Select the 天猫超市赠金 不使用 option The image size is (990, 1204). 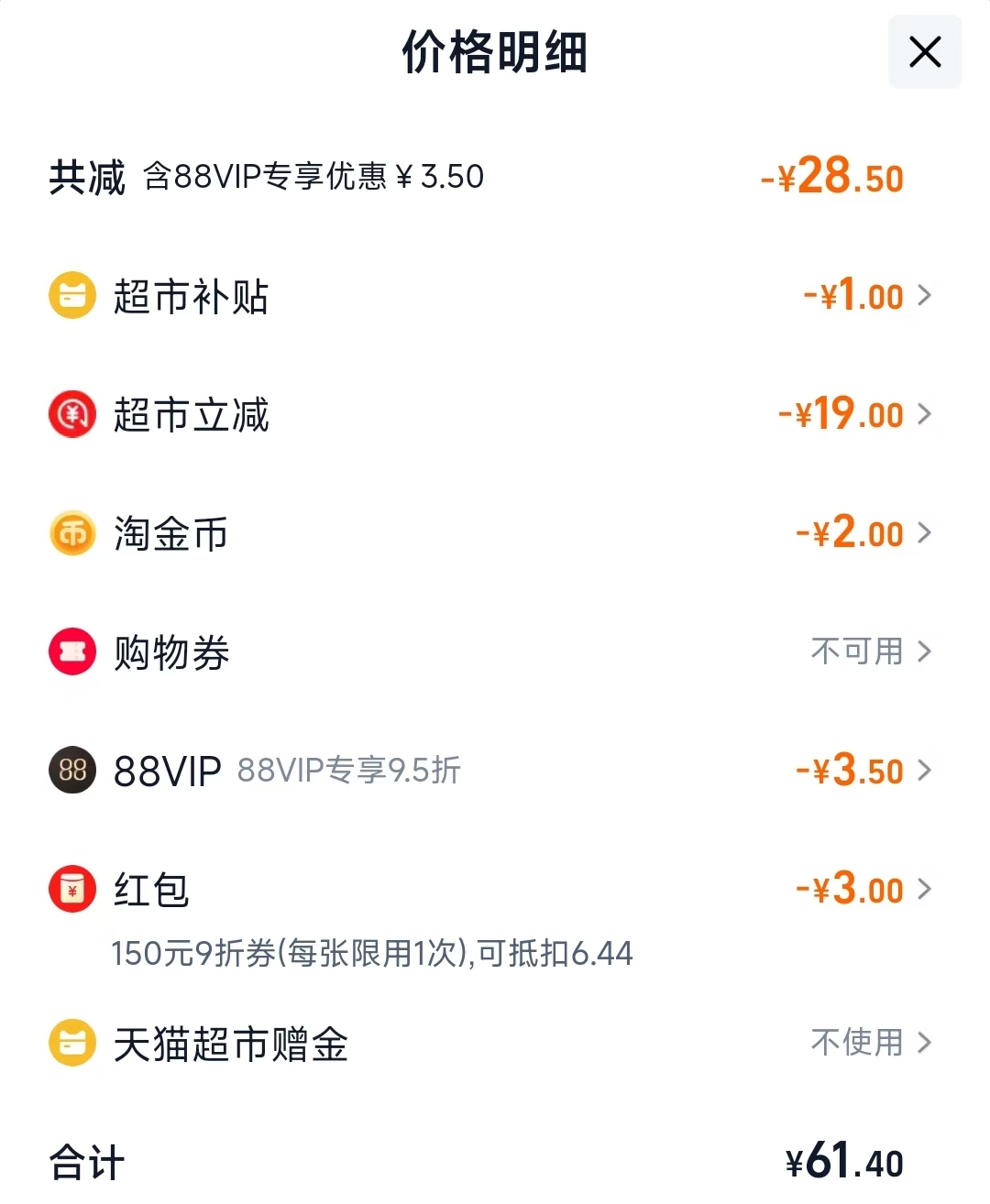point(856,1042)
